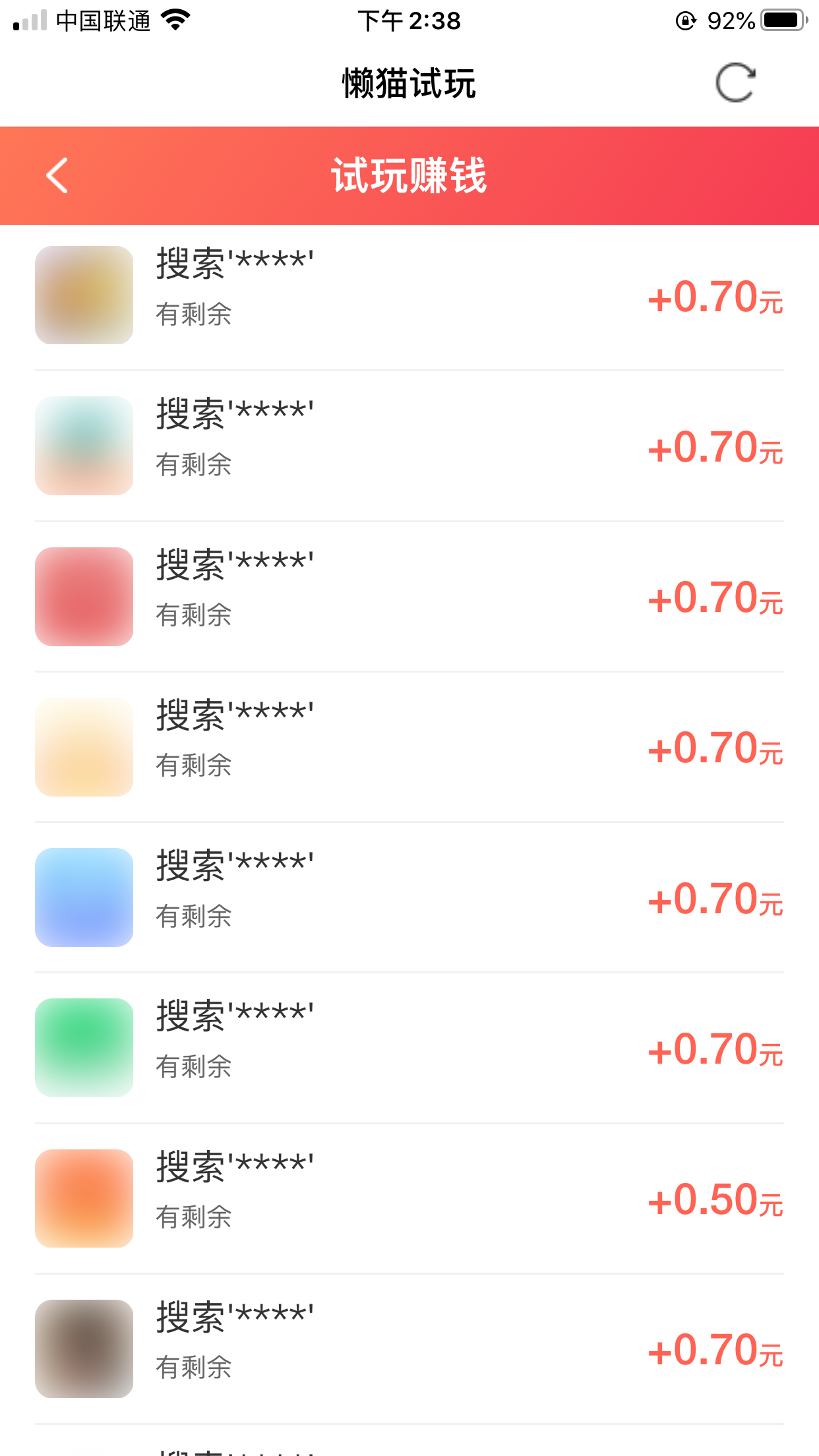Open the task with the teal icon
This screenshot has height=1456, width=819.
(x=409, y=446)
